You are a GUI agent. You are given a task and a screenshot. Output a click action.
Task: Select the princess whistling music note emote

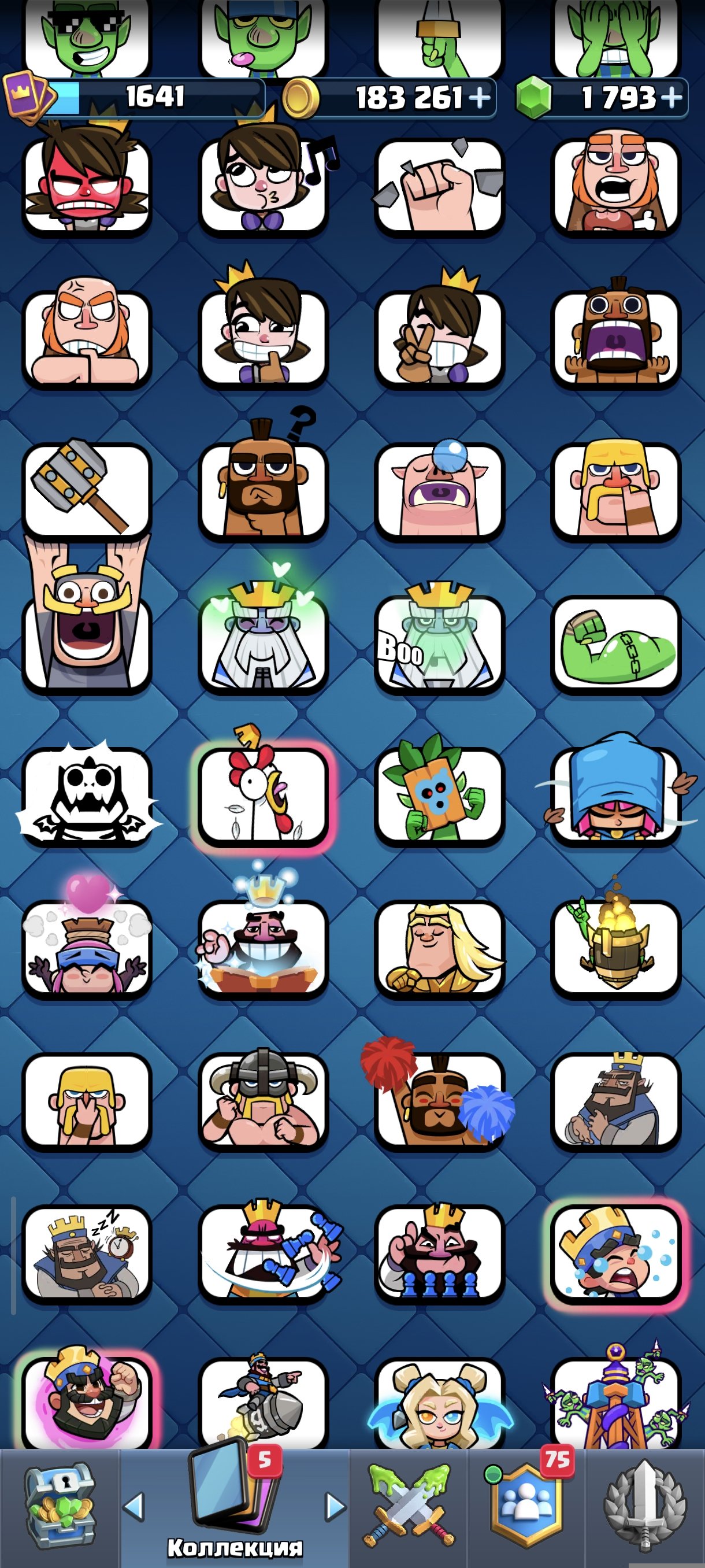tap(263, 183)
